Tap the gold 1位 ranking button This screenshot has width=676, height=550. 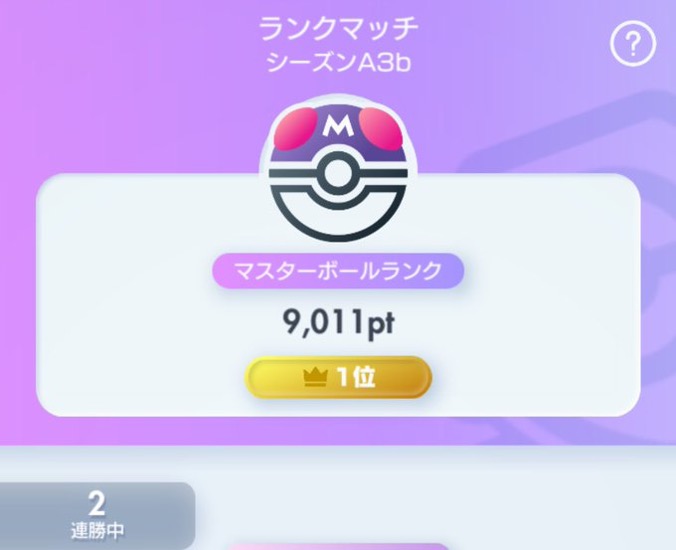(x=338, y=378)
